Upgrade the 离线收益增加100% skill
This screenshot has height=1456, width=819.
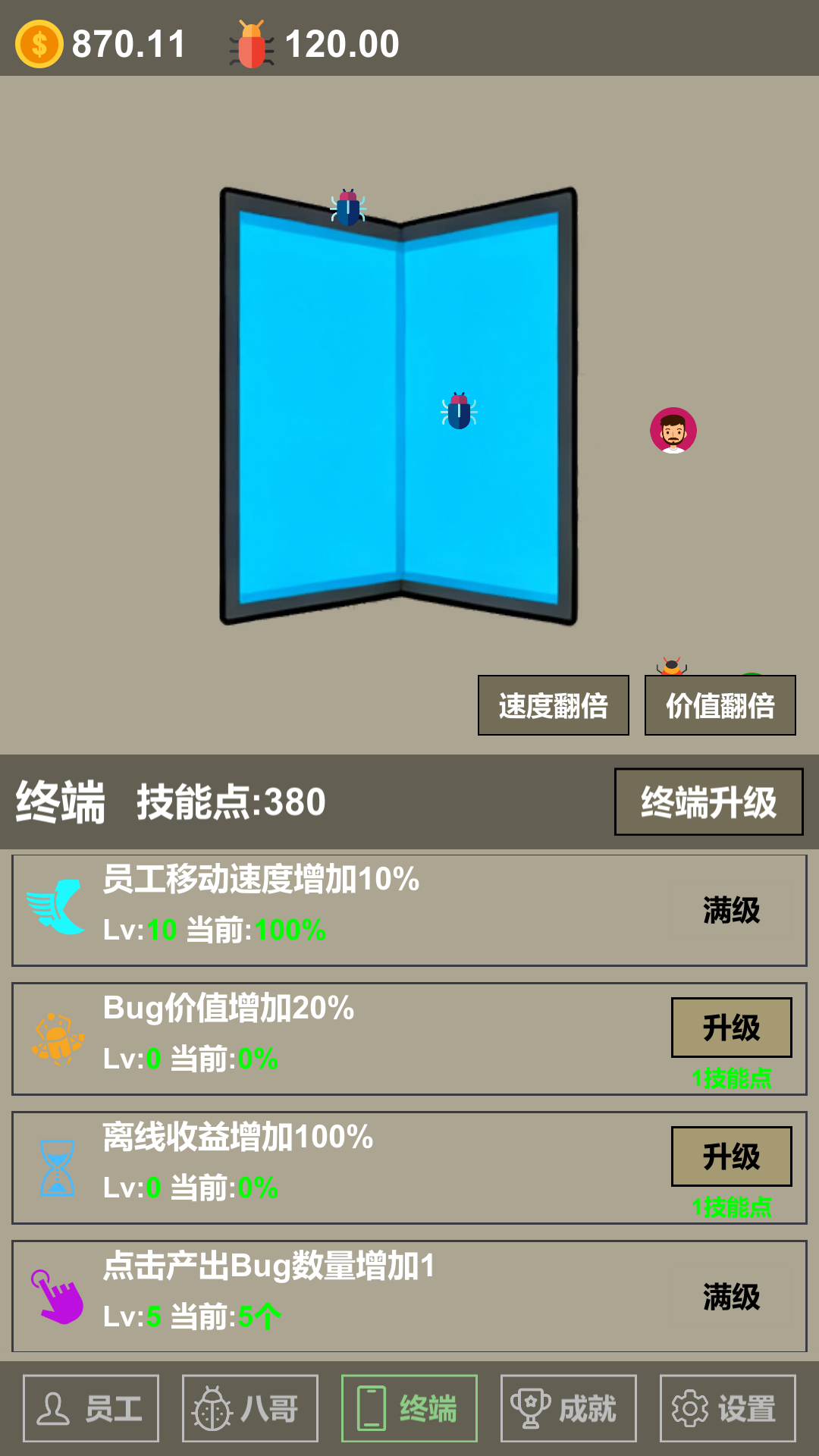[x=732, y=1154]
